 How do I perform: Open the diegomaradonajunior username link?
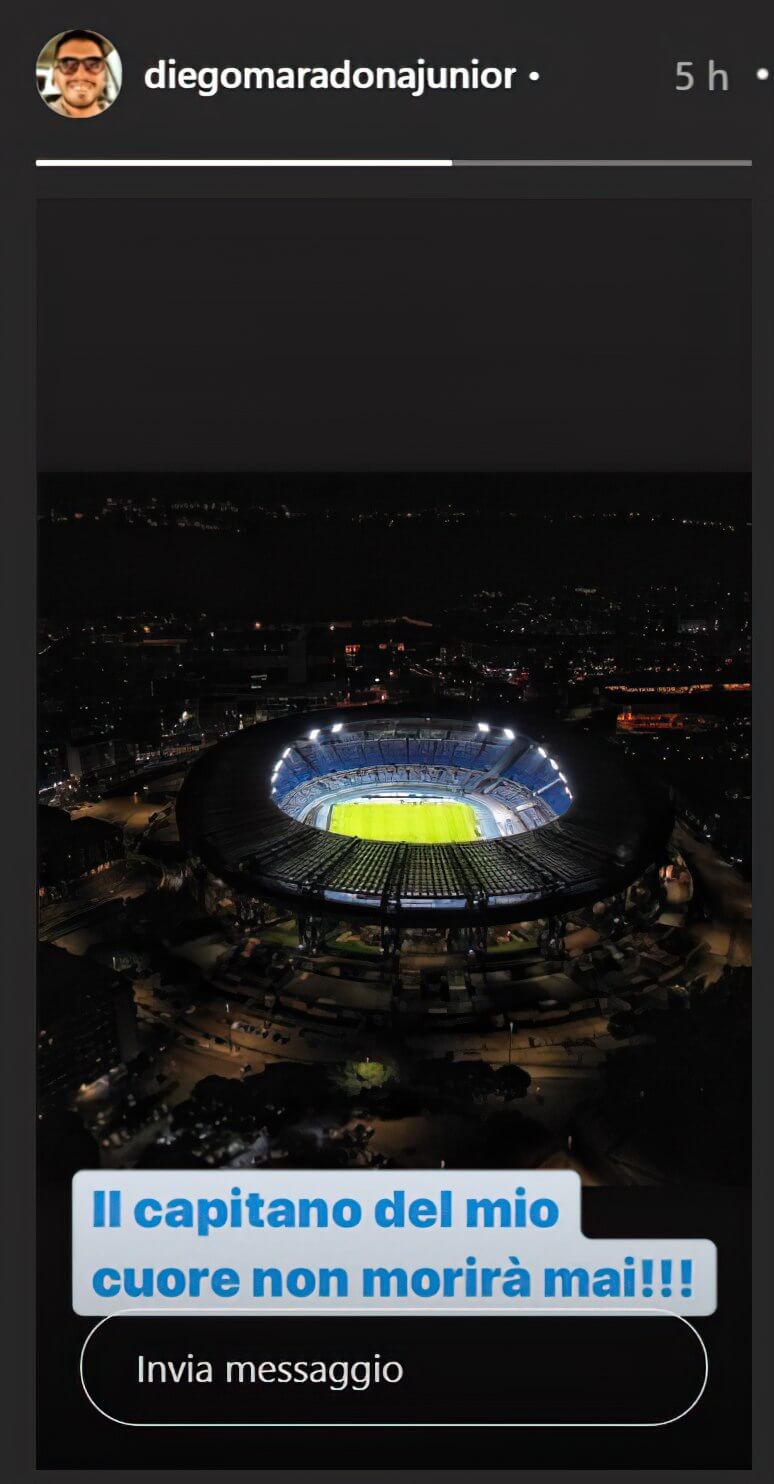[330, 75]
